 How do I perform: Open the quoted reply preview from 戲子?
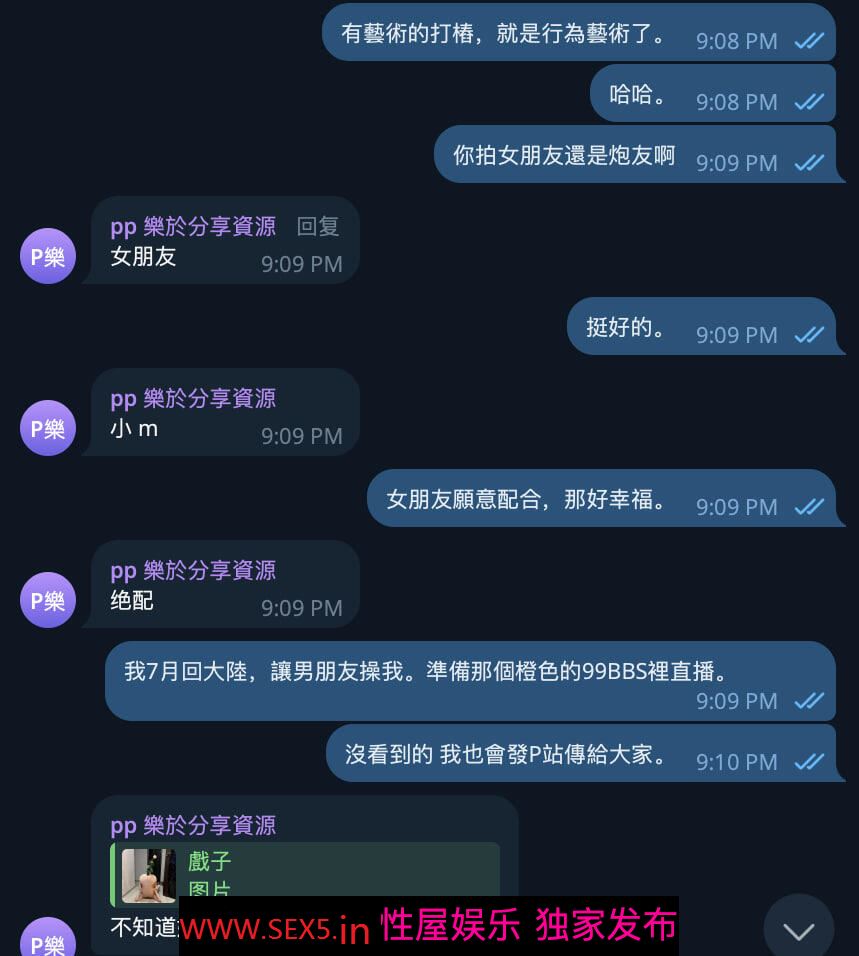[x=305, y=872]
